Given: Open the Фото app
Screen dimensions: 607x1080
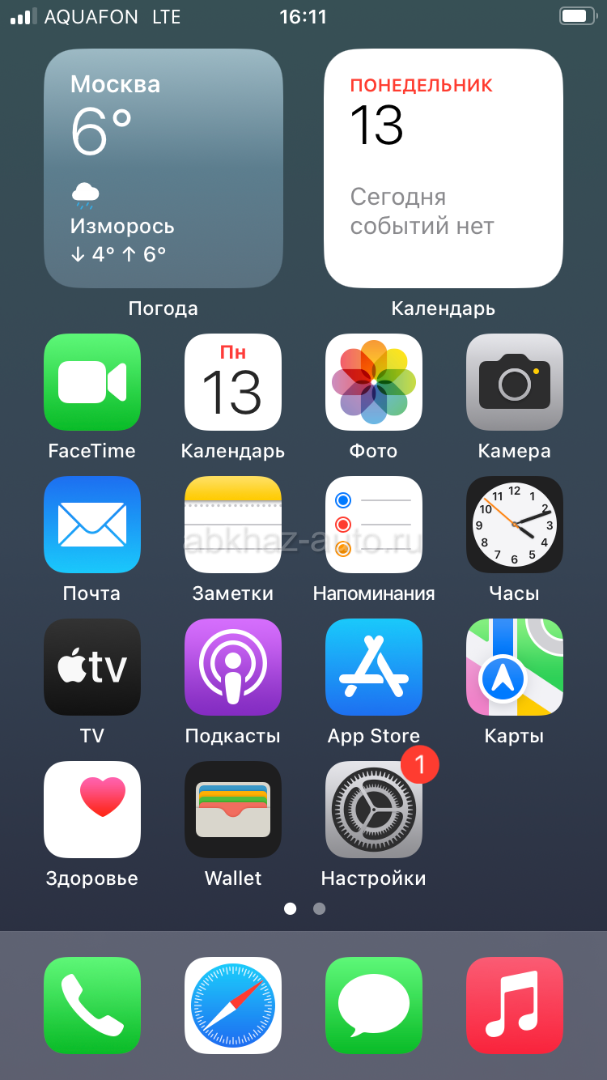Looking at the screenshot, I should click(374, 382).
